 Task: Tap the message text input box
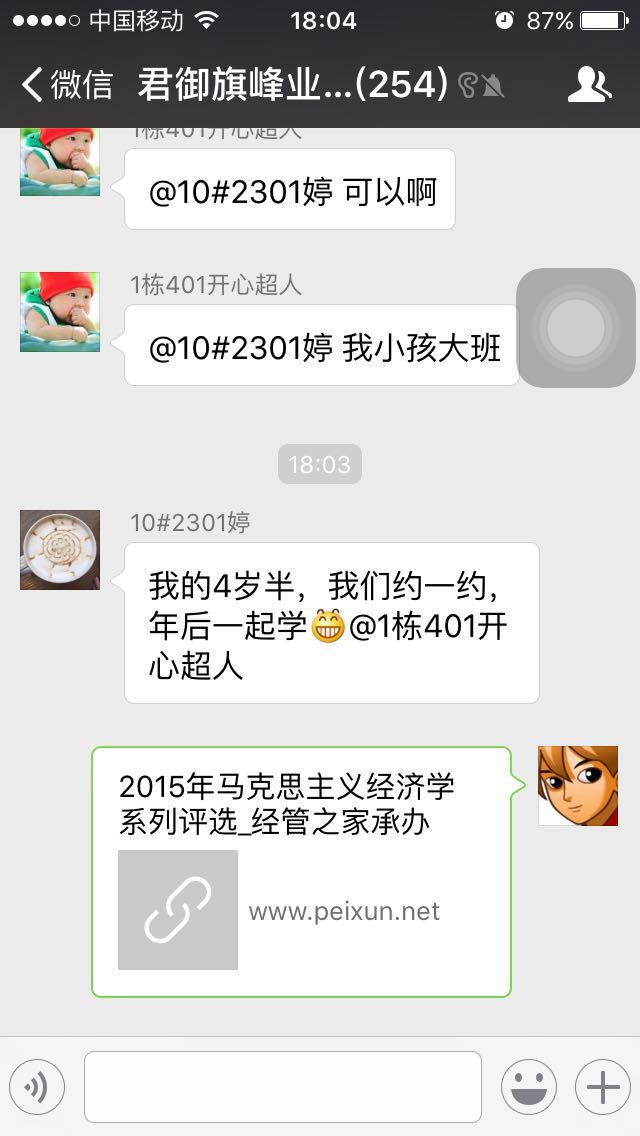click(283, 1087)
